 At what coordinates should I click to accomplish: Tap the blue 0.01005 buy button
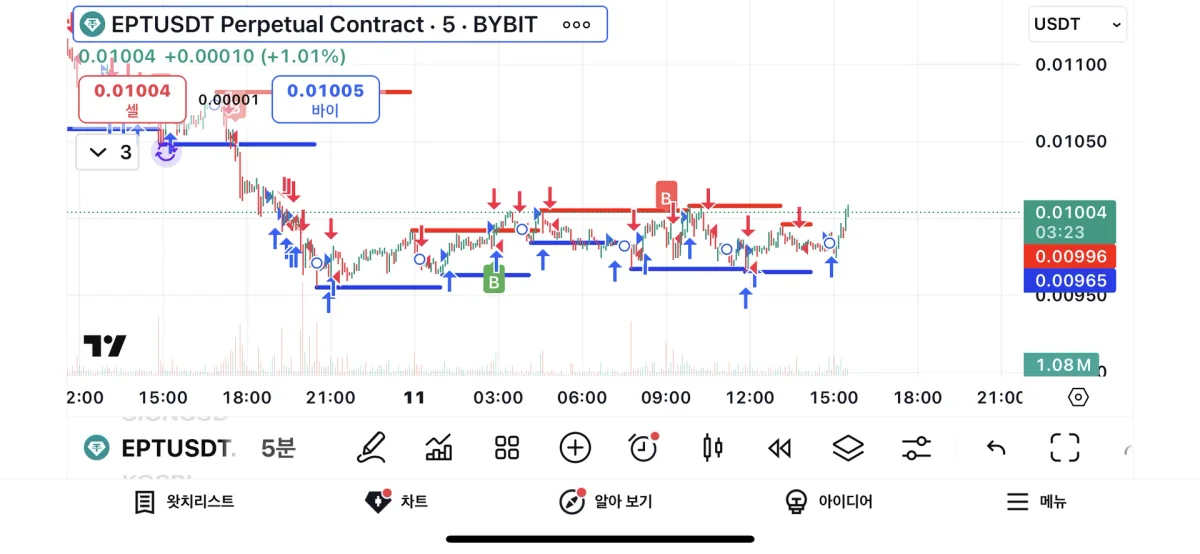(325, 99)
